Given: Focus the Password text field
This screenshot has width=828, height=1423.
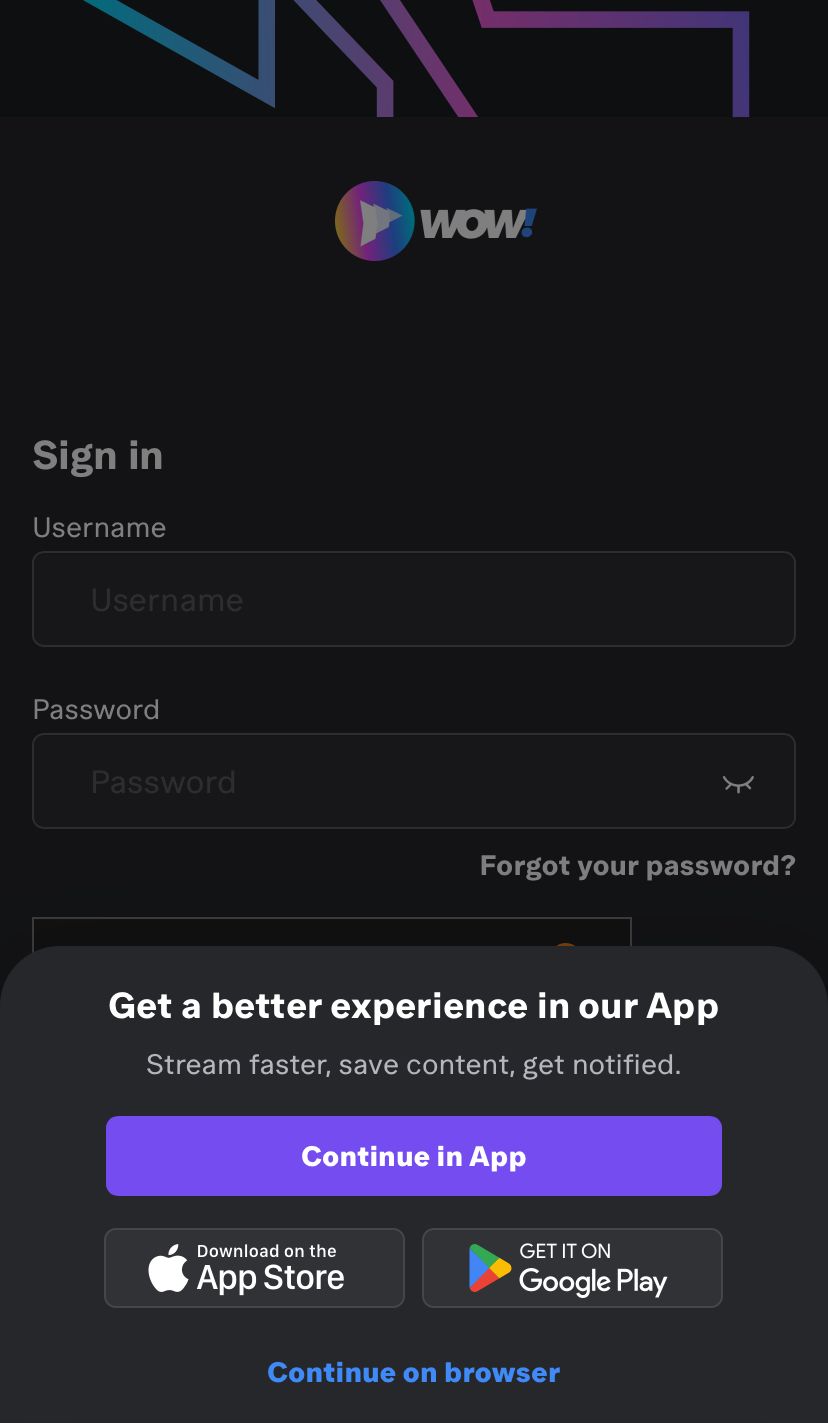Looking at the screenshot, I should (380, 781).
